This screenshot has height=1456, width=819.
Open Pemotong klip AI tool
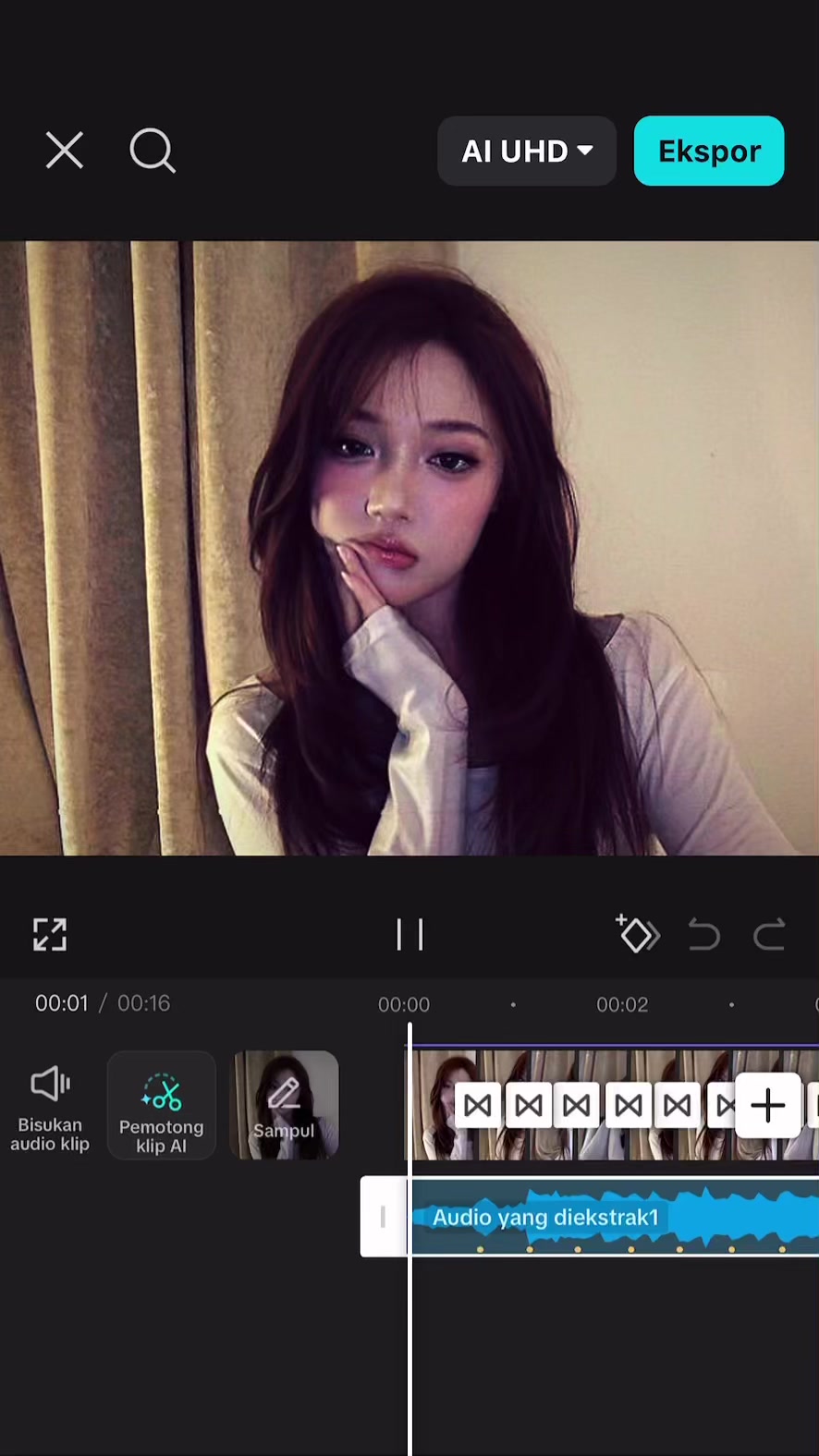(x=162, y=1105)
